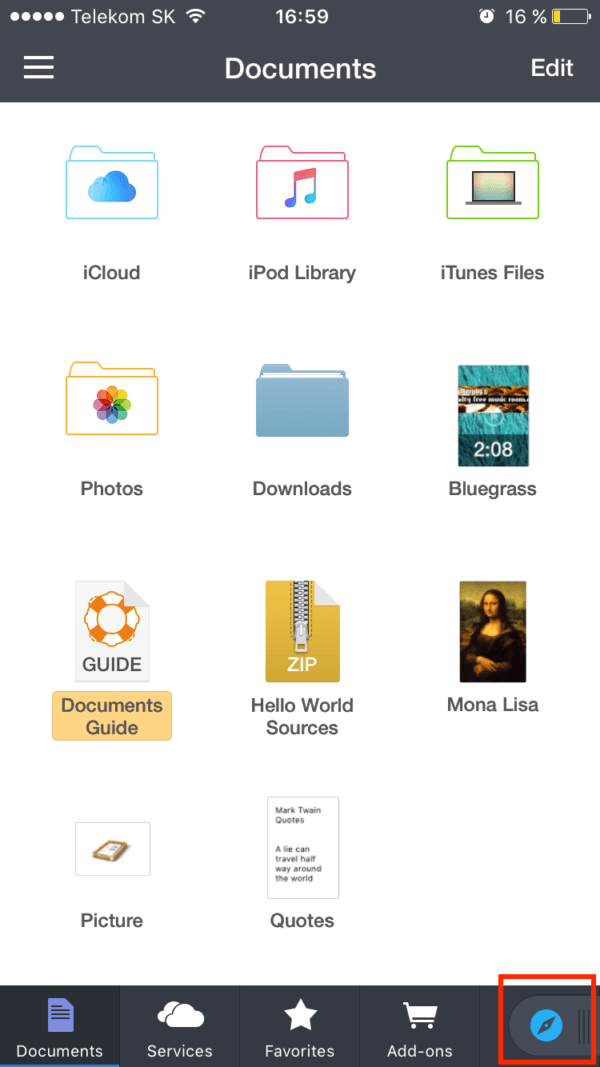
Task: Play the Bluegrass audio file
Action: click(492, 415)
